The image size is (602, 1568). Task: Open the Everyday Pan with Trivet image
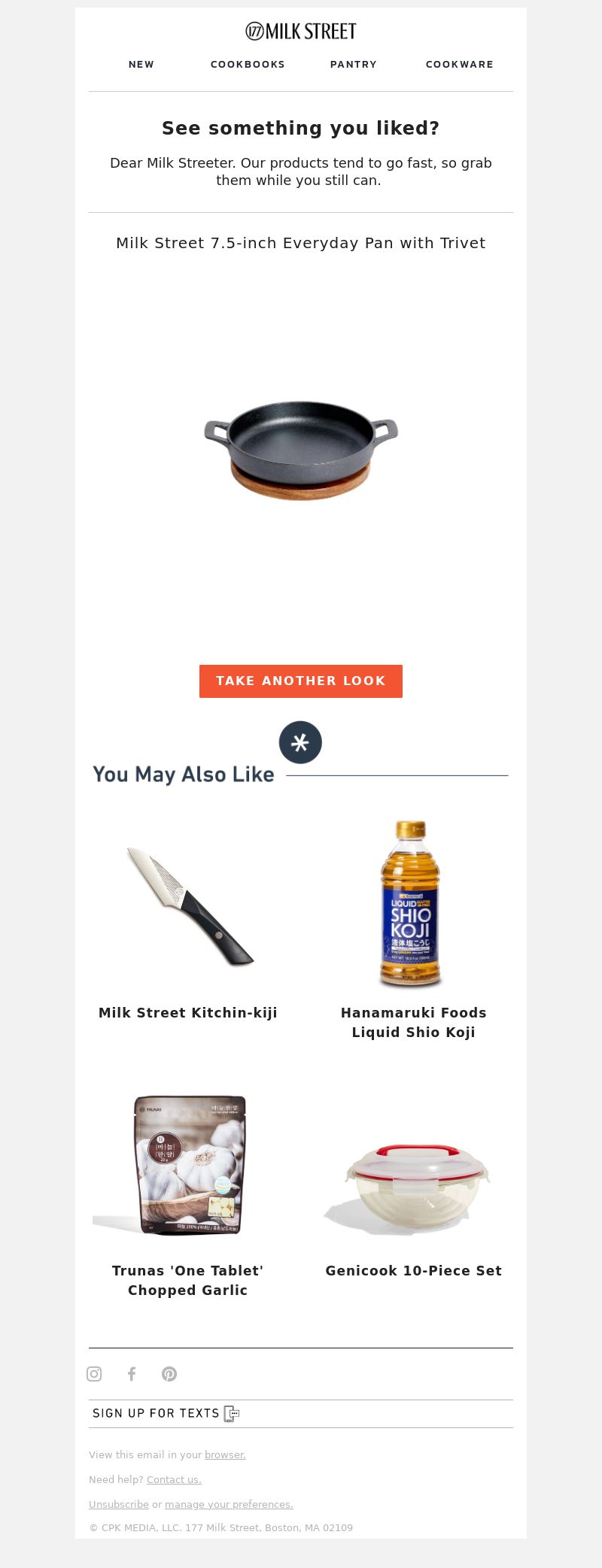(x=301, y=450)
